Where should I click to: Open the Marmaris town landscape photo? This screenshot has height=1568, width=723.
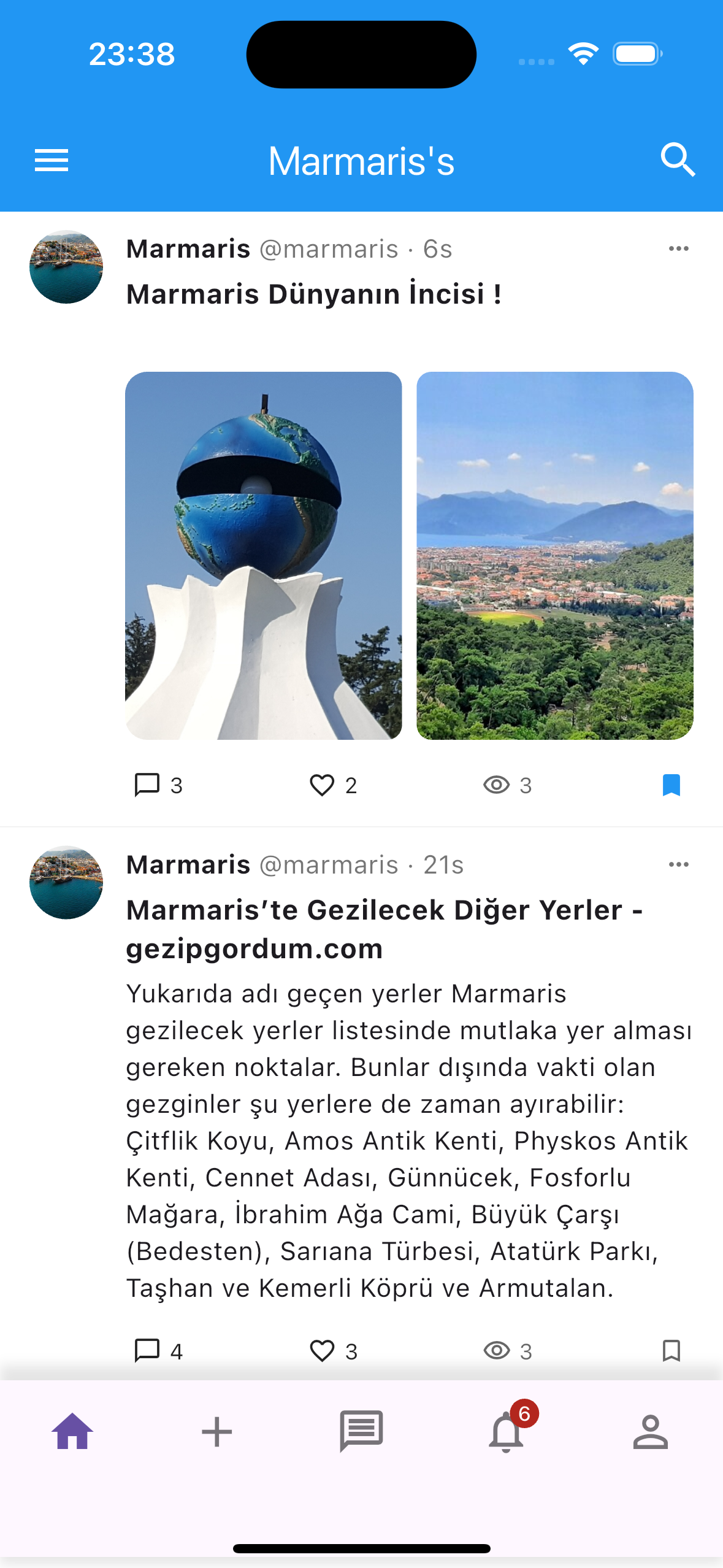[x=554, y=555]
